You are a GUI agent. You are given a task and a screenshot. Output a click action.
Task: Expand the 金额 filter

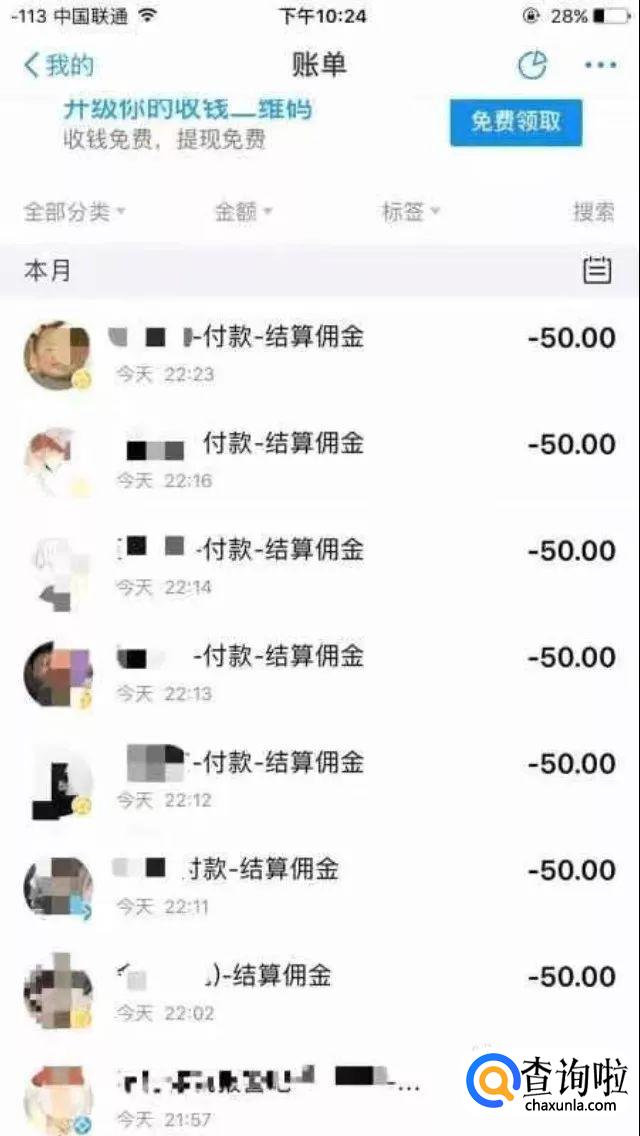[243, 212]
